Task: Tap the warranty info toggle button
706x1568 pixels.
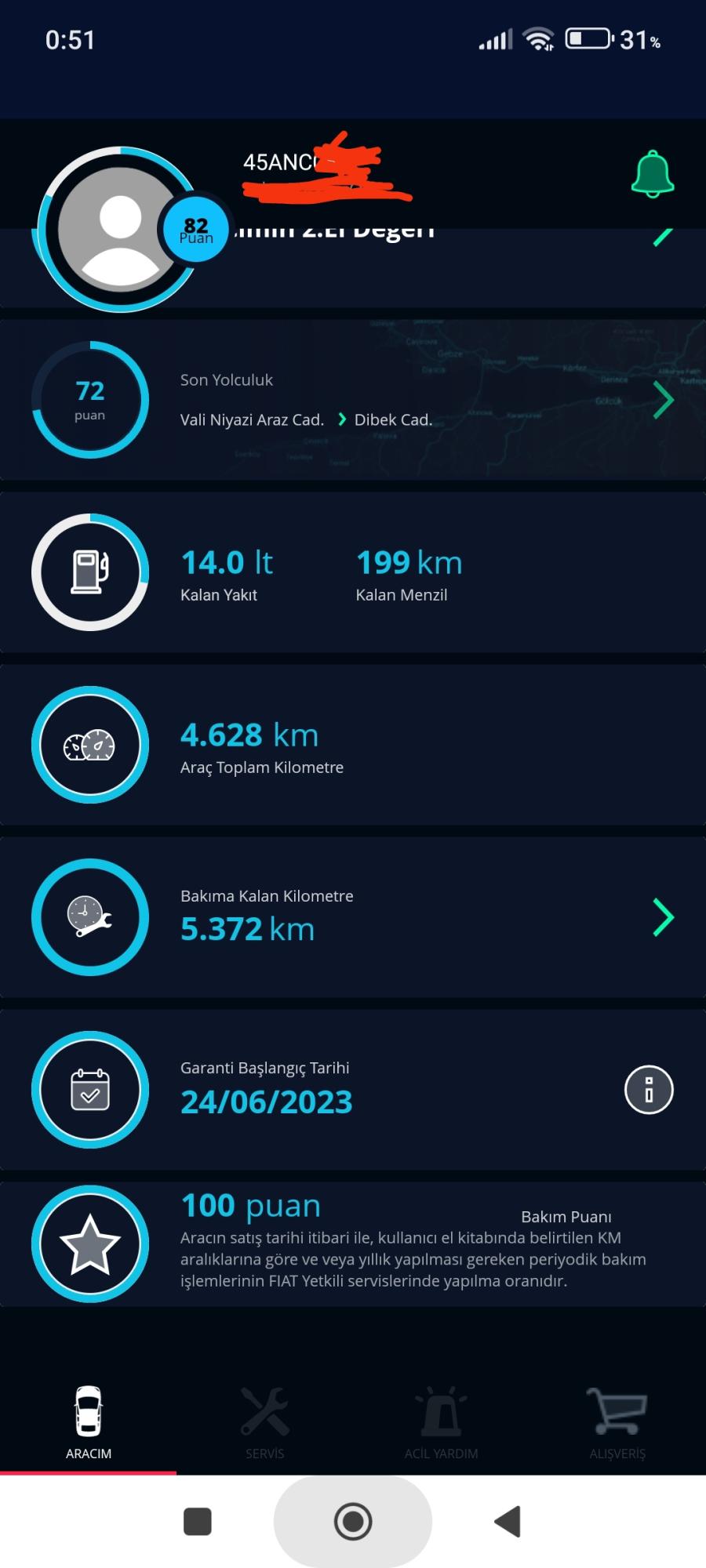Action: 648,1090
